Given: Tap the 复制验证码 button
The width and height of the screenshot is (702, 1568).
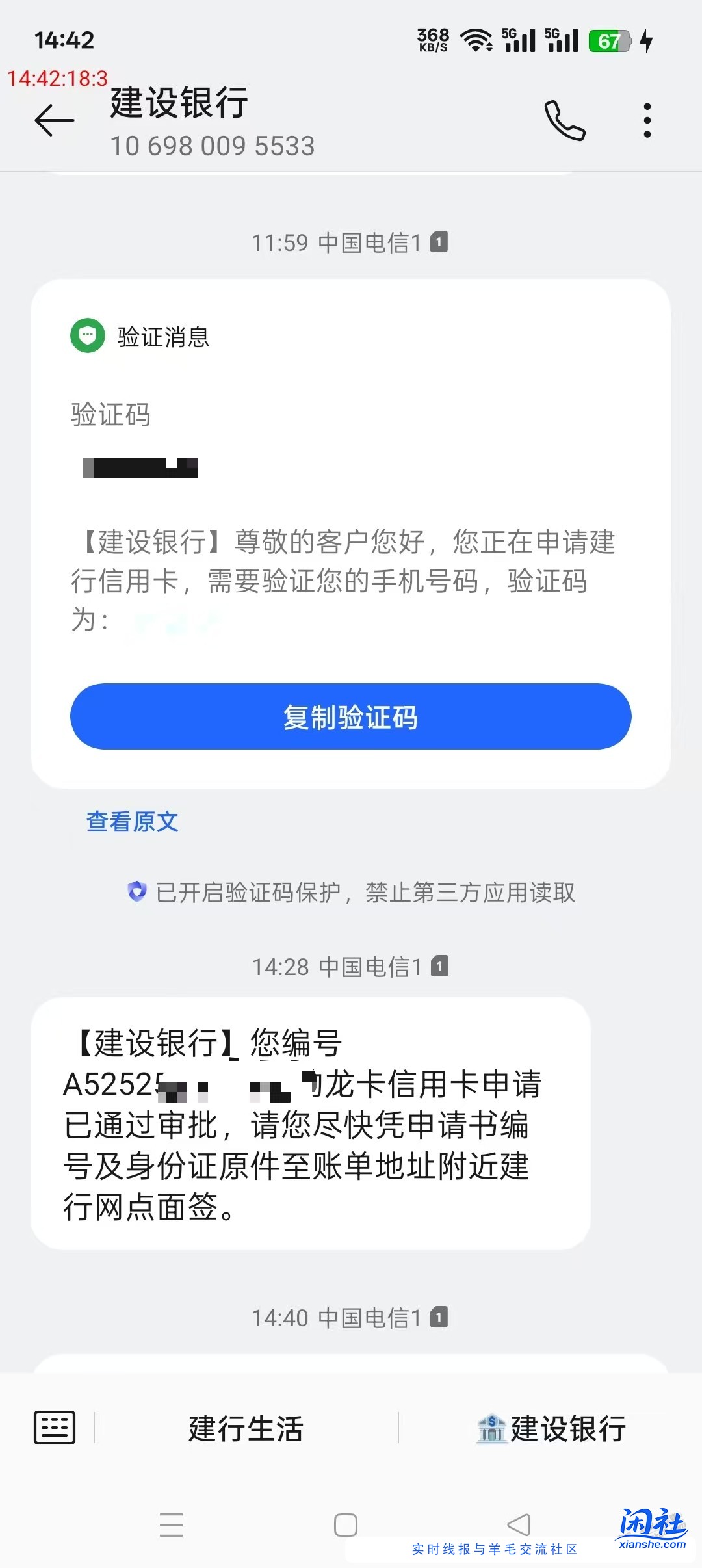Looking at the screenshot, I should coord(350,716).
